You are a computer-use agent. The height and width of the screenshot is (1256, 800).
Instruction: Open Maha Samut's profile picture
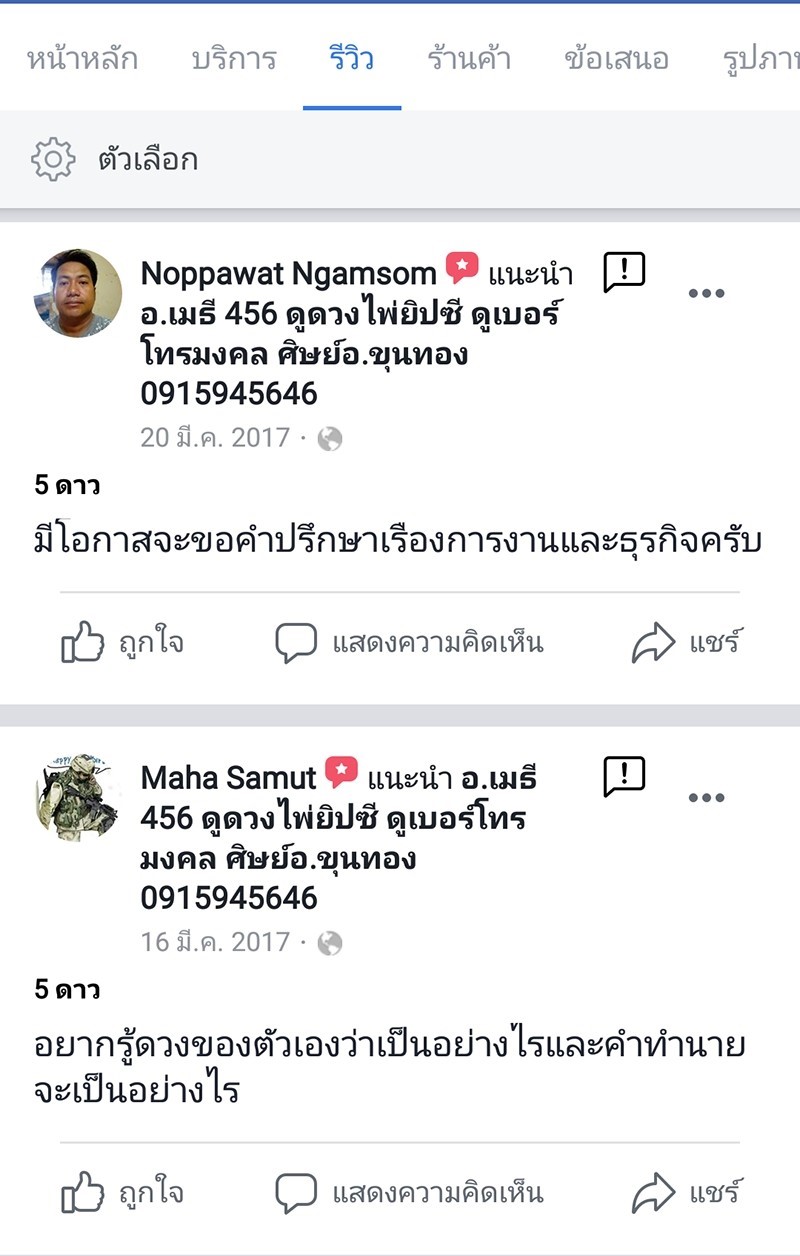78,797
